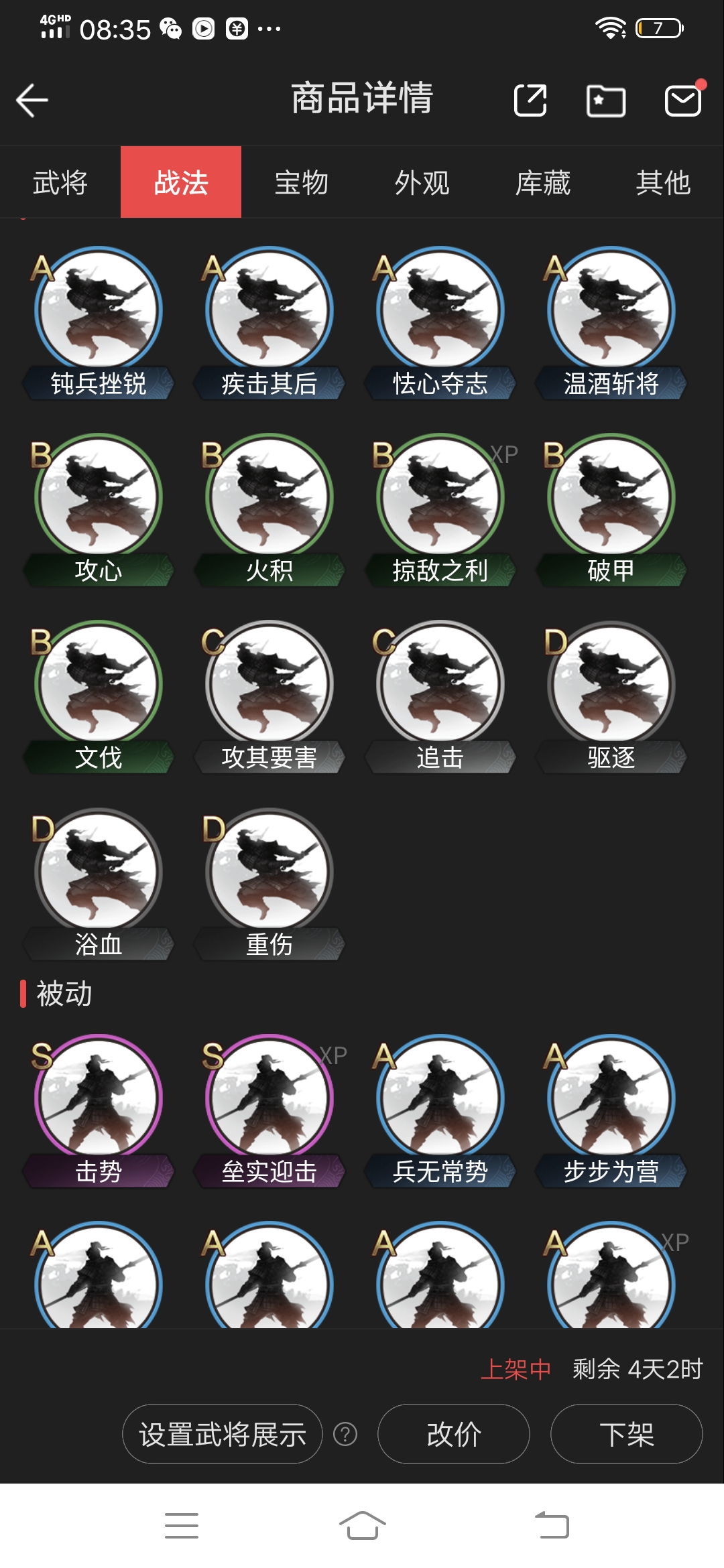Switch to the 宝物 tab
This screenshot has width=724, height=1568.
click(x=302, y=182)
